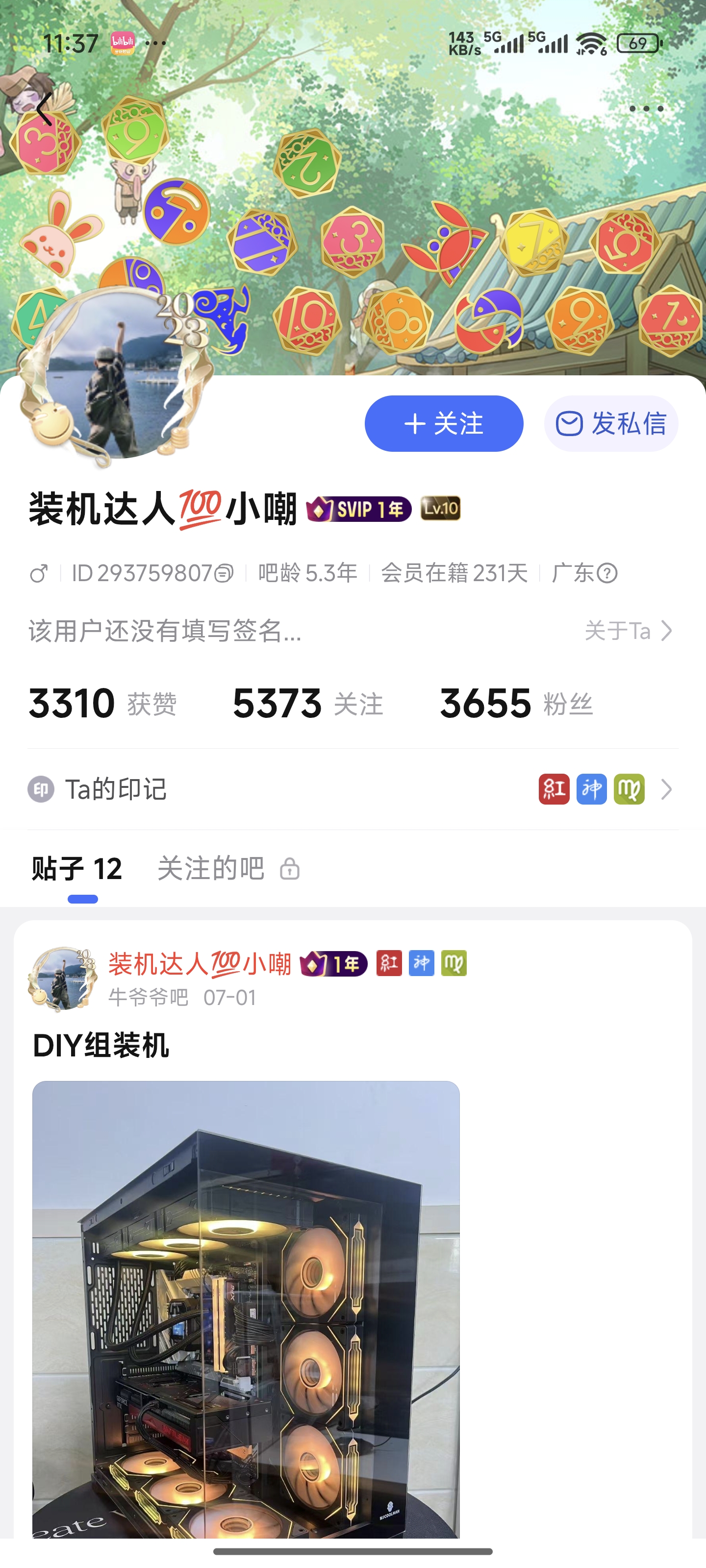Open 关于Ta details page
The height and width of the screenshot is (1568, 706).
tap(628, 631)
